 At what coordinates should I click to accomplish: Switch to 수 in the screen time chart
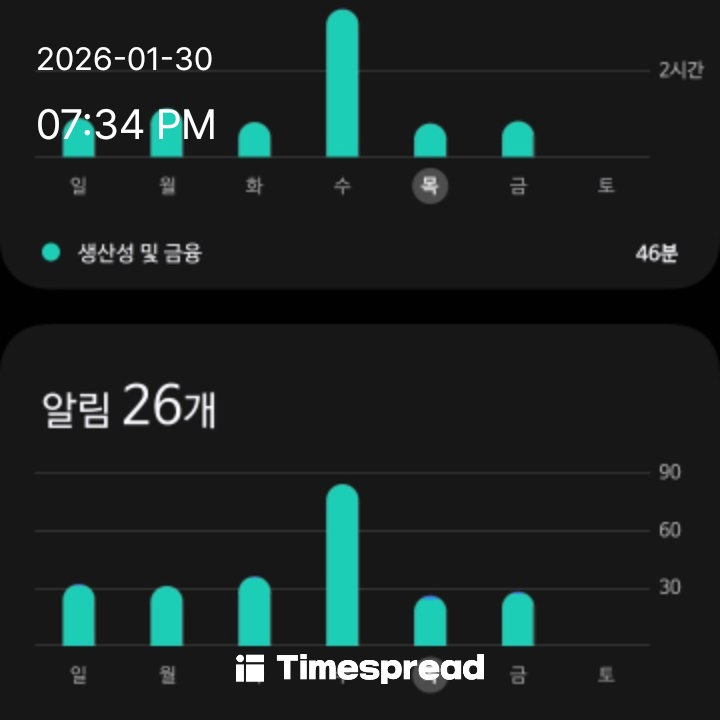(x=342, y=186)
